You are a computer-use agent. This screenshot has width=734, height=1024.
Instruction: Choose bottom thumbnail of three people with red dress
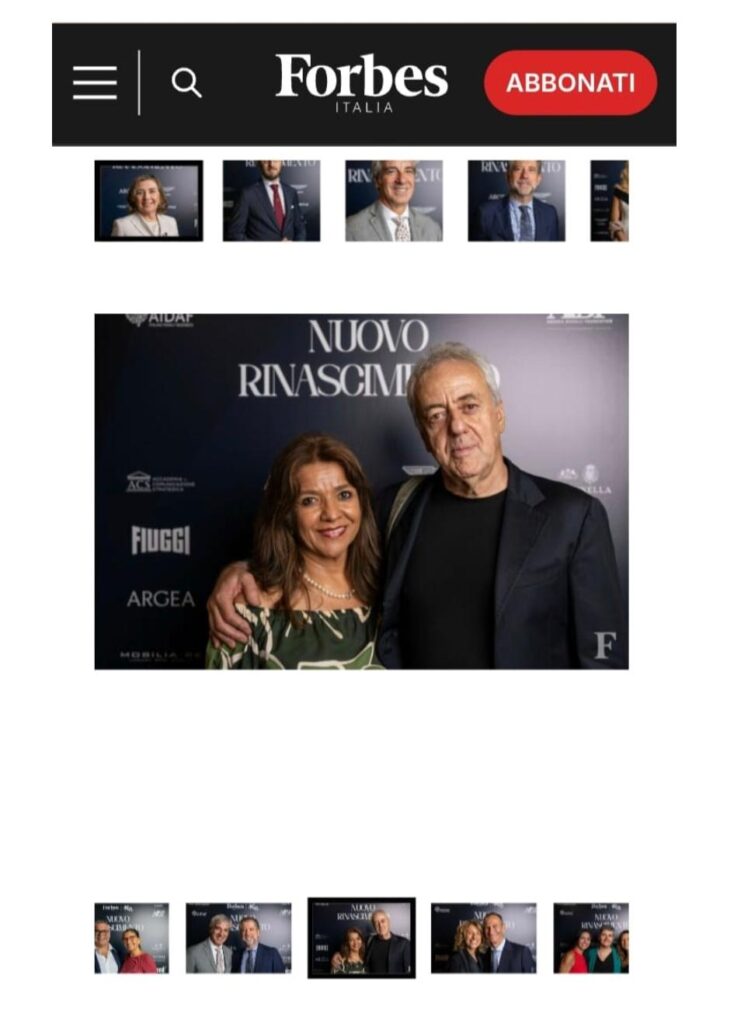click(591, 938)
